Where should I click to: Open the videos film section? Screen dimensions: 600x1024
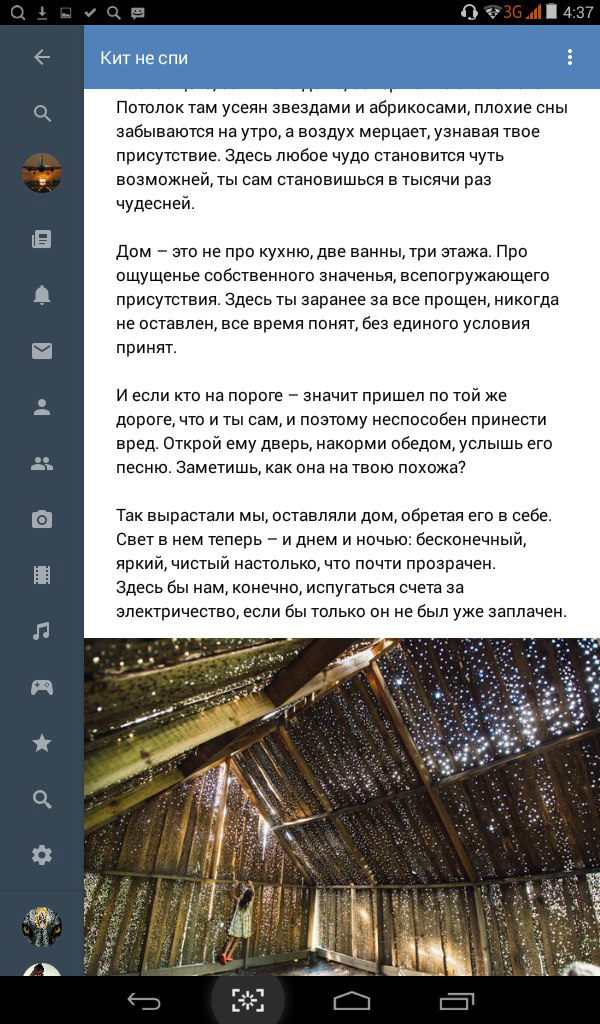pyautogui.click(x=42, y=575)
